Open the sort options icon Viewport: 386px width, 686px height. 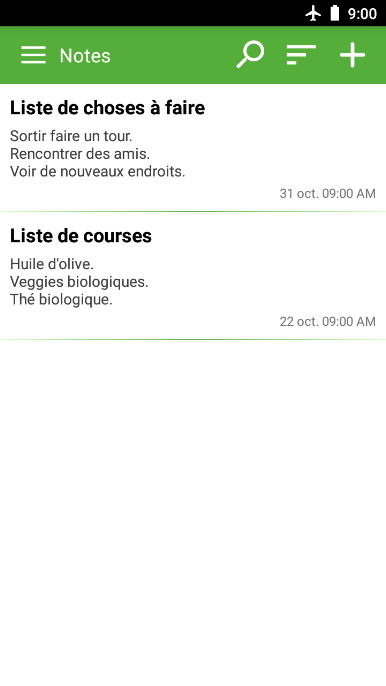301,55
